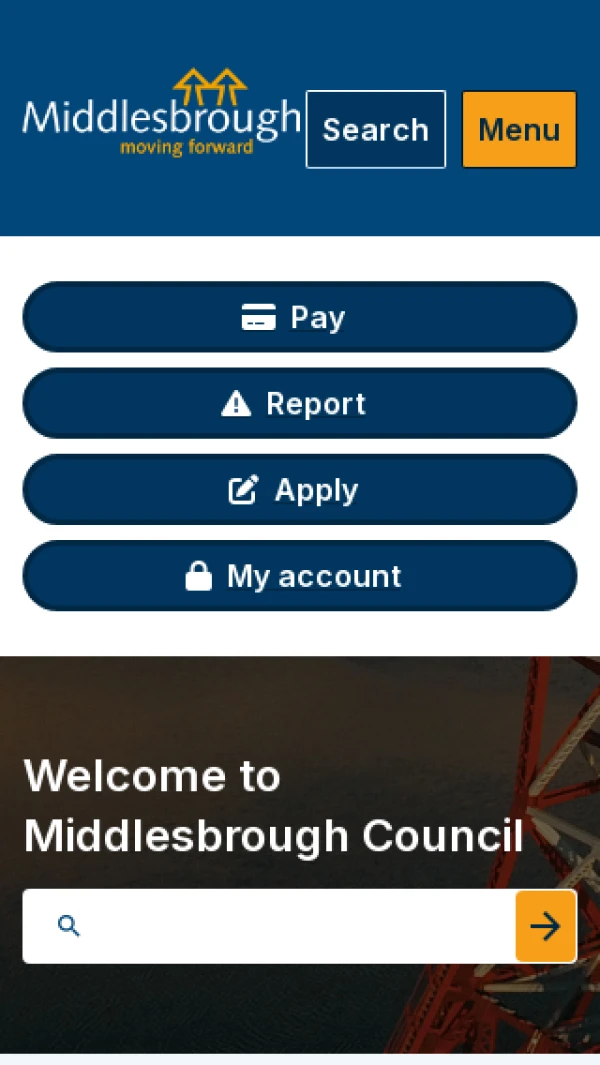The image size is (600, 1065).
Task: Submit search with the orange arrow button
Action: 545,926
